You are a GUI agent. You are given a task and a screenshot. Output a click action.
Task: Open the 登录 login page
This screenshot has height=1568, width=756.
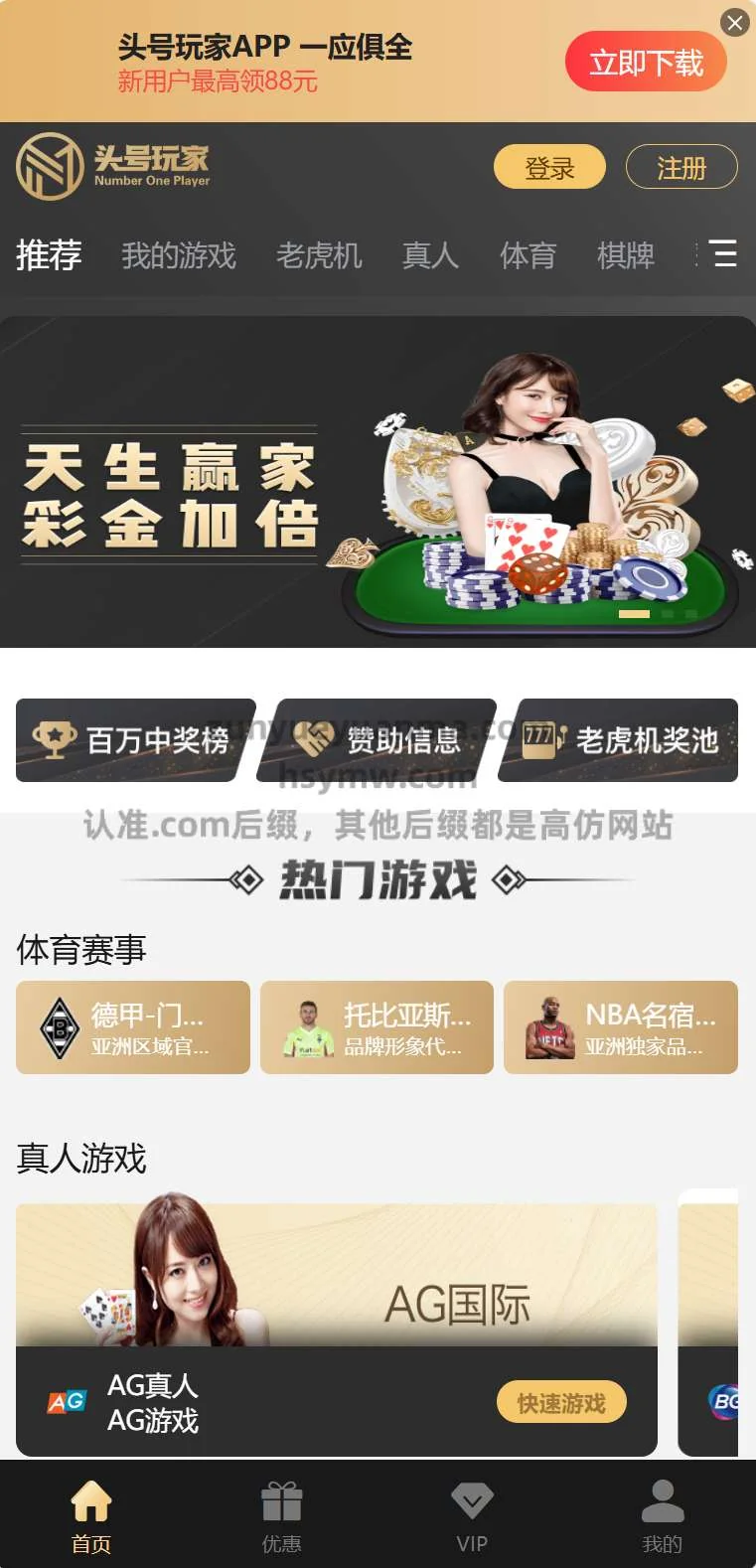point(549,167)
